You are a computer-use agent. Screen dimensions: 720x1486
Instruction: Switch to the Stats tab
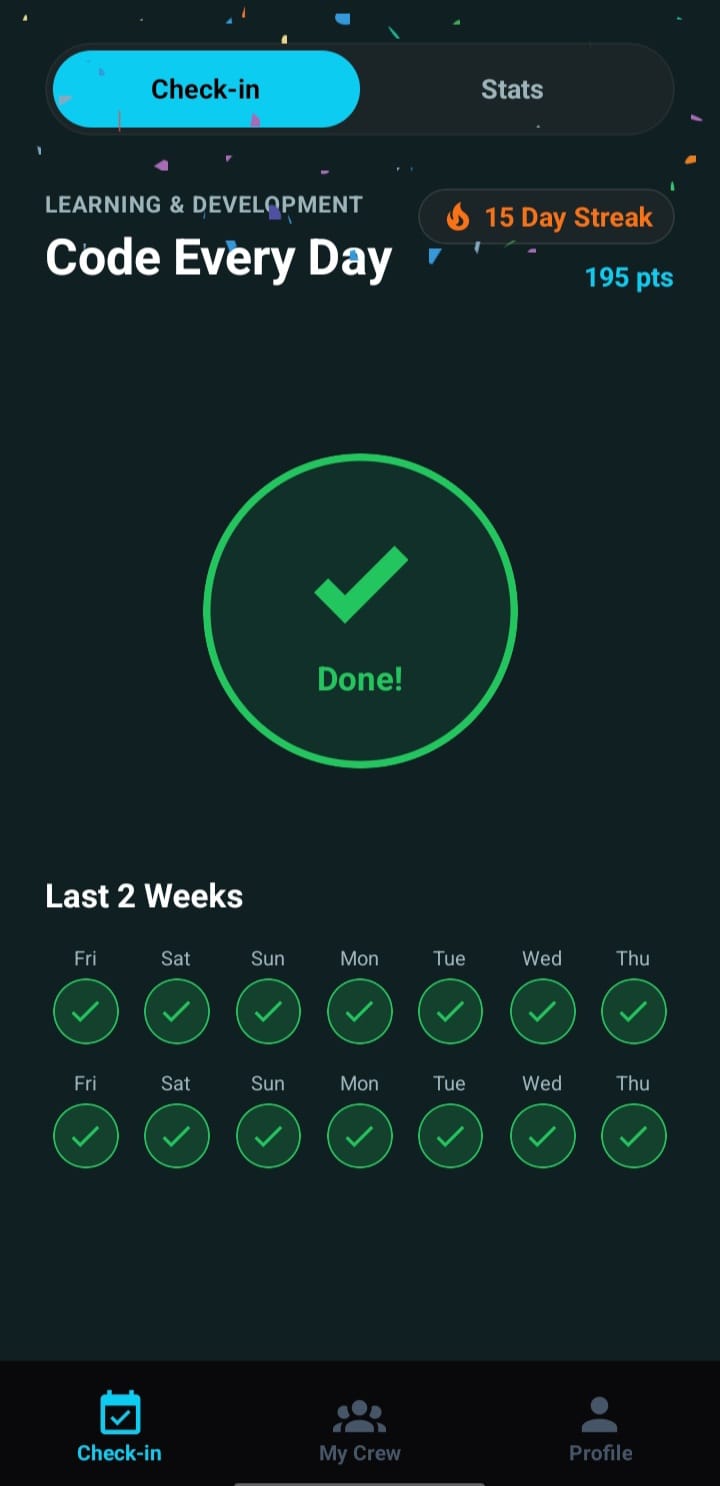tap(512, 88)
